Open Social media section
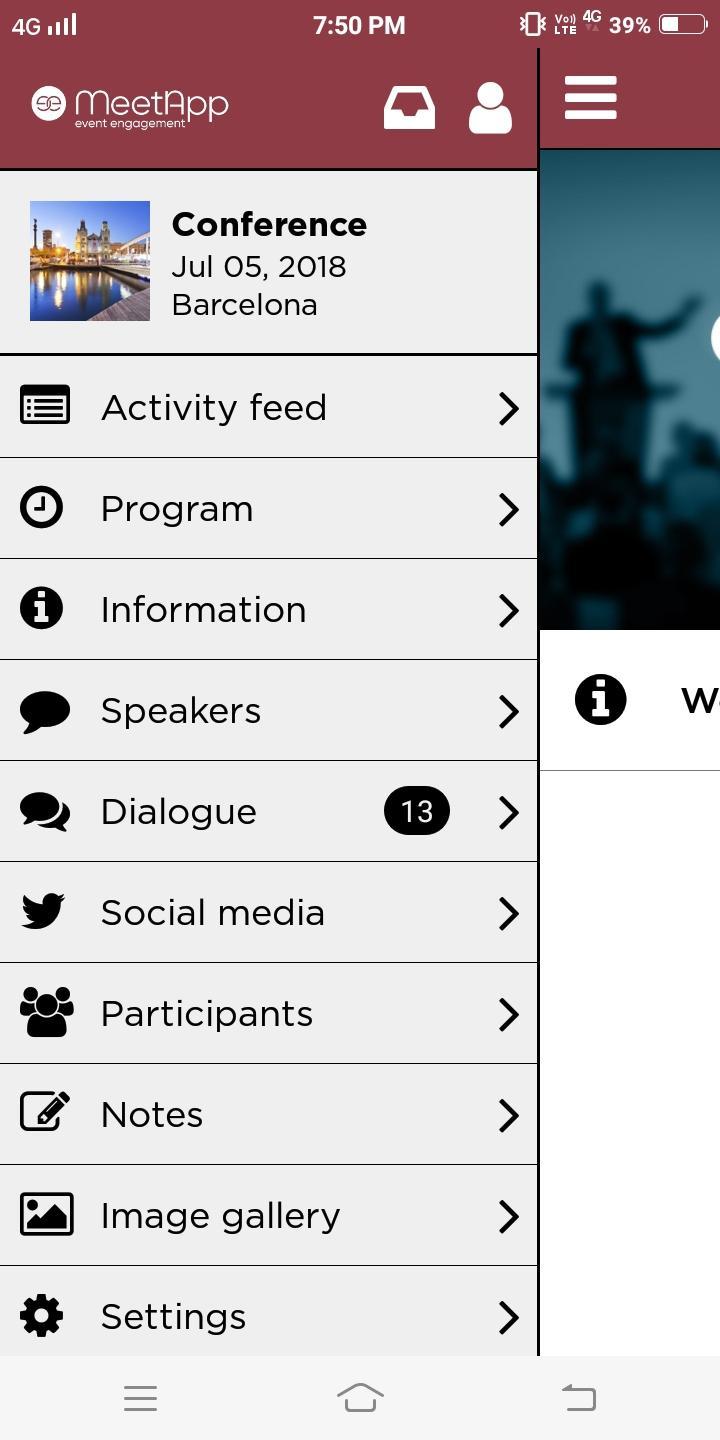Screen dimensions: 720x1440 [x=268, y=913]
